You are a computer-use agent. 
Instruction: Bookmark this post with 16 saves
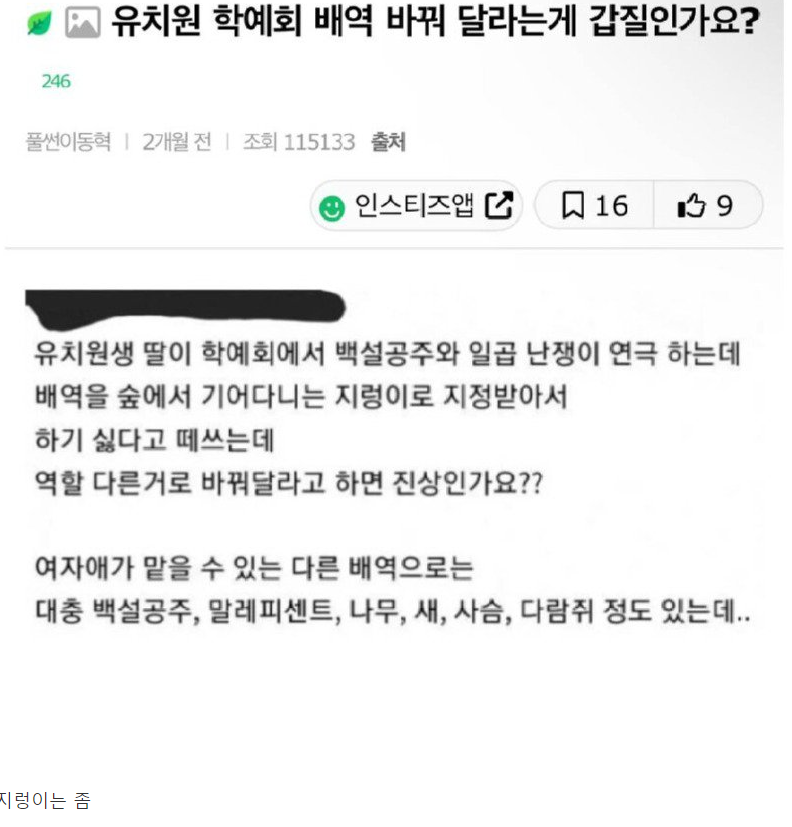click(595, 206)
